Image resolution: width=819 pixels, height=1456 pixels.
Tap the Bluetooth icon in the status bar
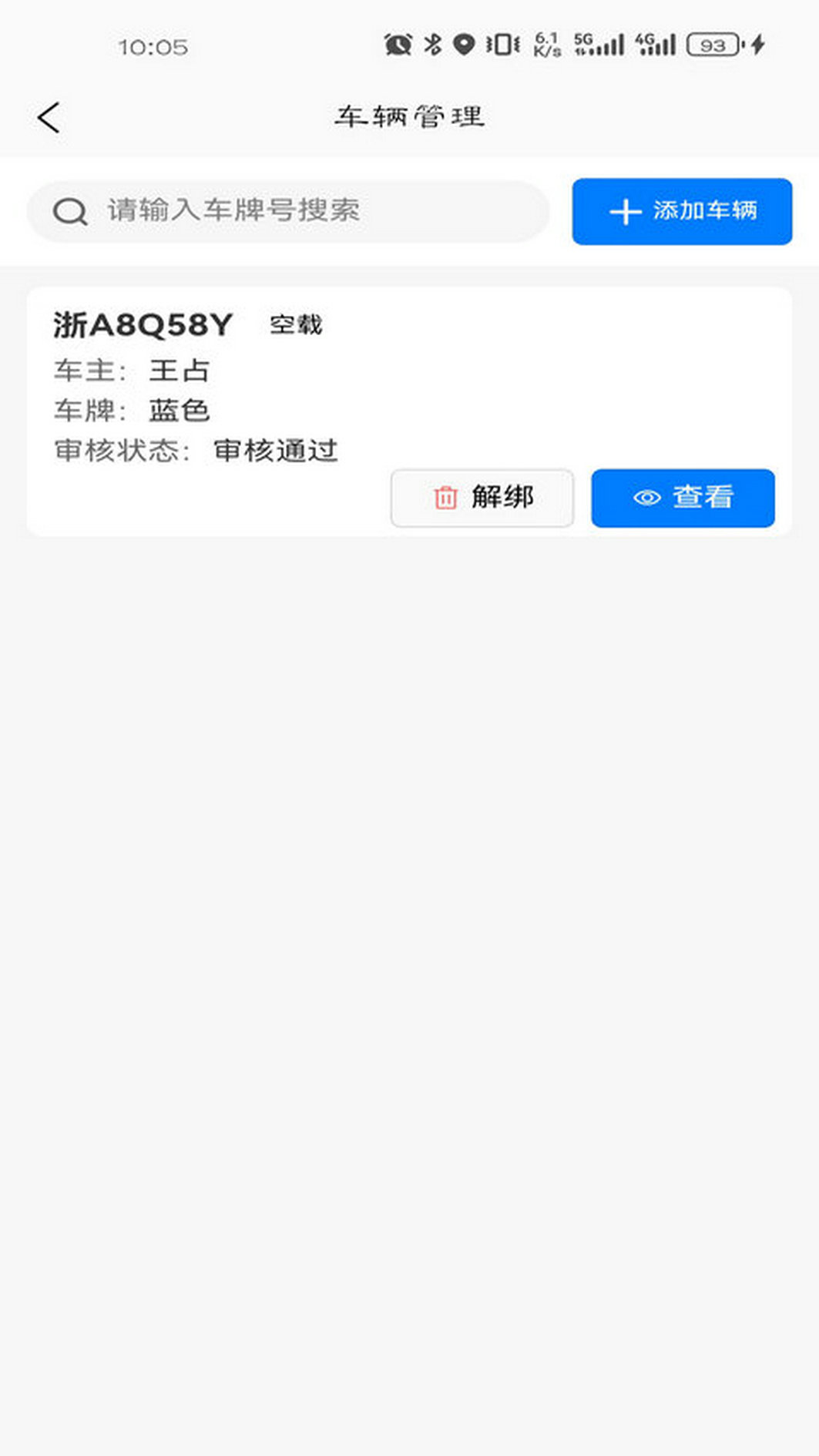(x=432, y=45)
